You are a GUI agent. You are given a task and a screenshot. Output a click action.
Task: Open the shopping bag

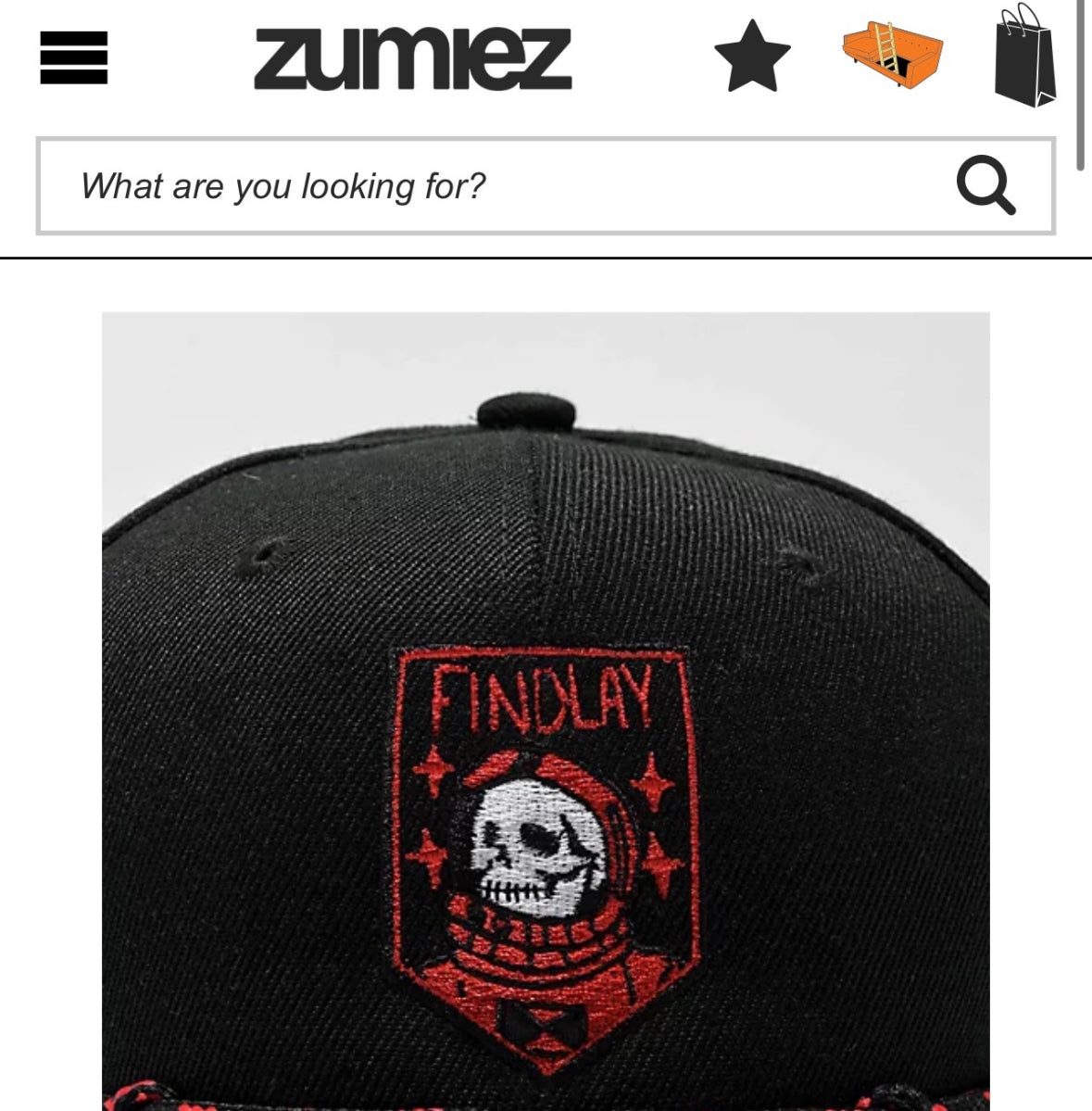pos(1024,56)
